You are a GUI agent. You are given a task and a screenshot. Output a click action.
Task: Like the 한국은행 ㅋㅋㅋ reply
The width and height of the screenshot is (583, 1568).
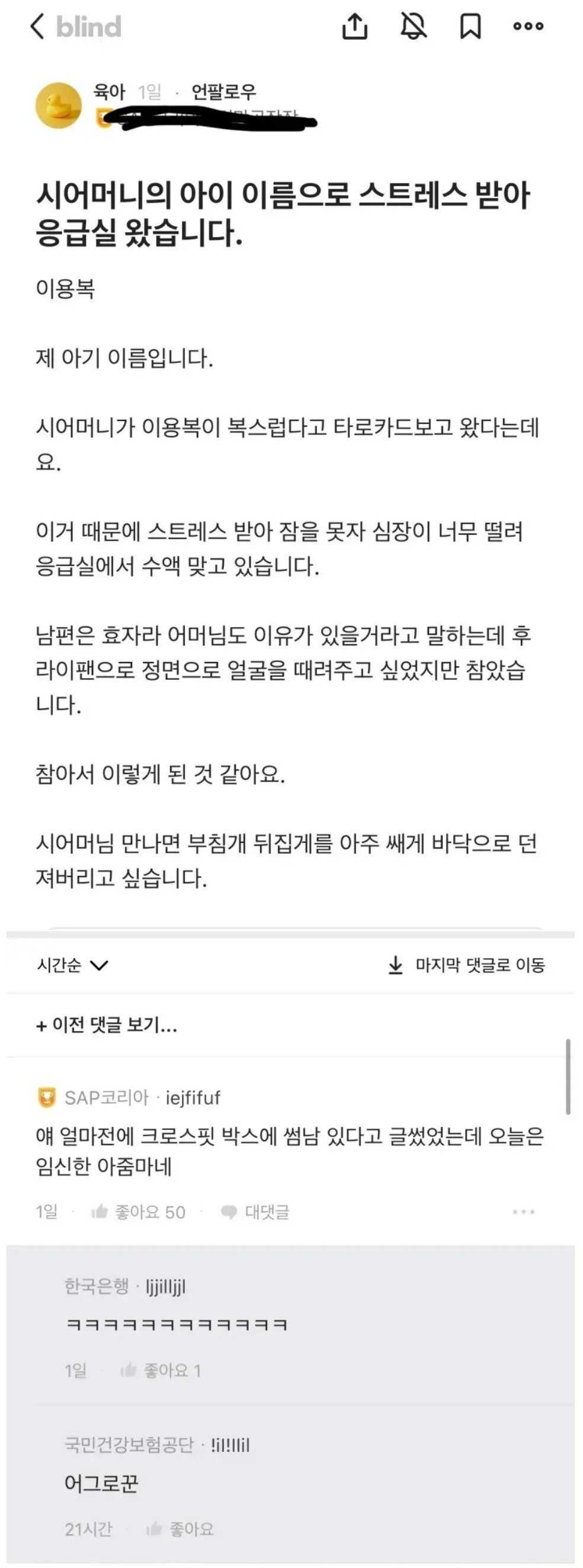pyautogui.click(x=161, y=1370)
